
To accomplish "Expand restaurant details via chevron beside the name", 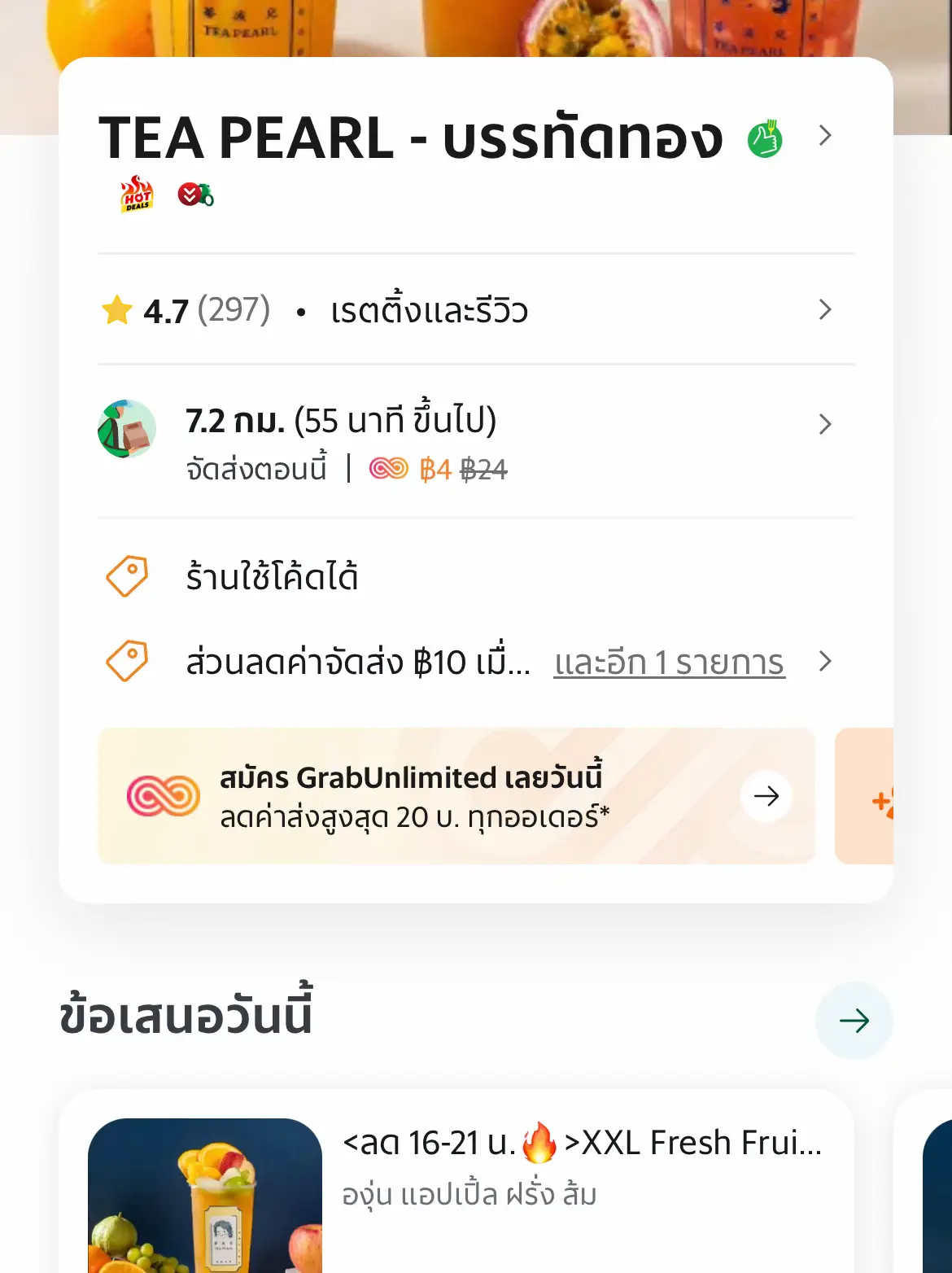I will click(x=825, y=136).
